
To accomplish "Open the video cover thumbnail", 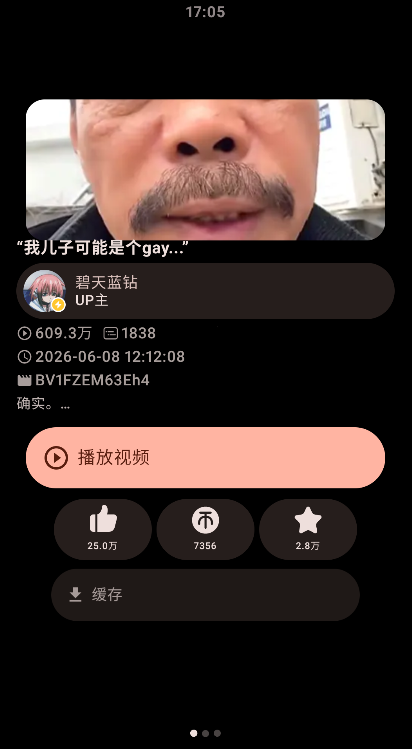I will pos(205,170).
